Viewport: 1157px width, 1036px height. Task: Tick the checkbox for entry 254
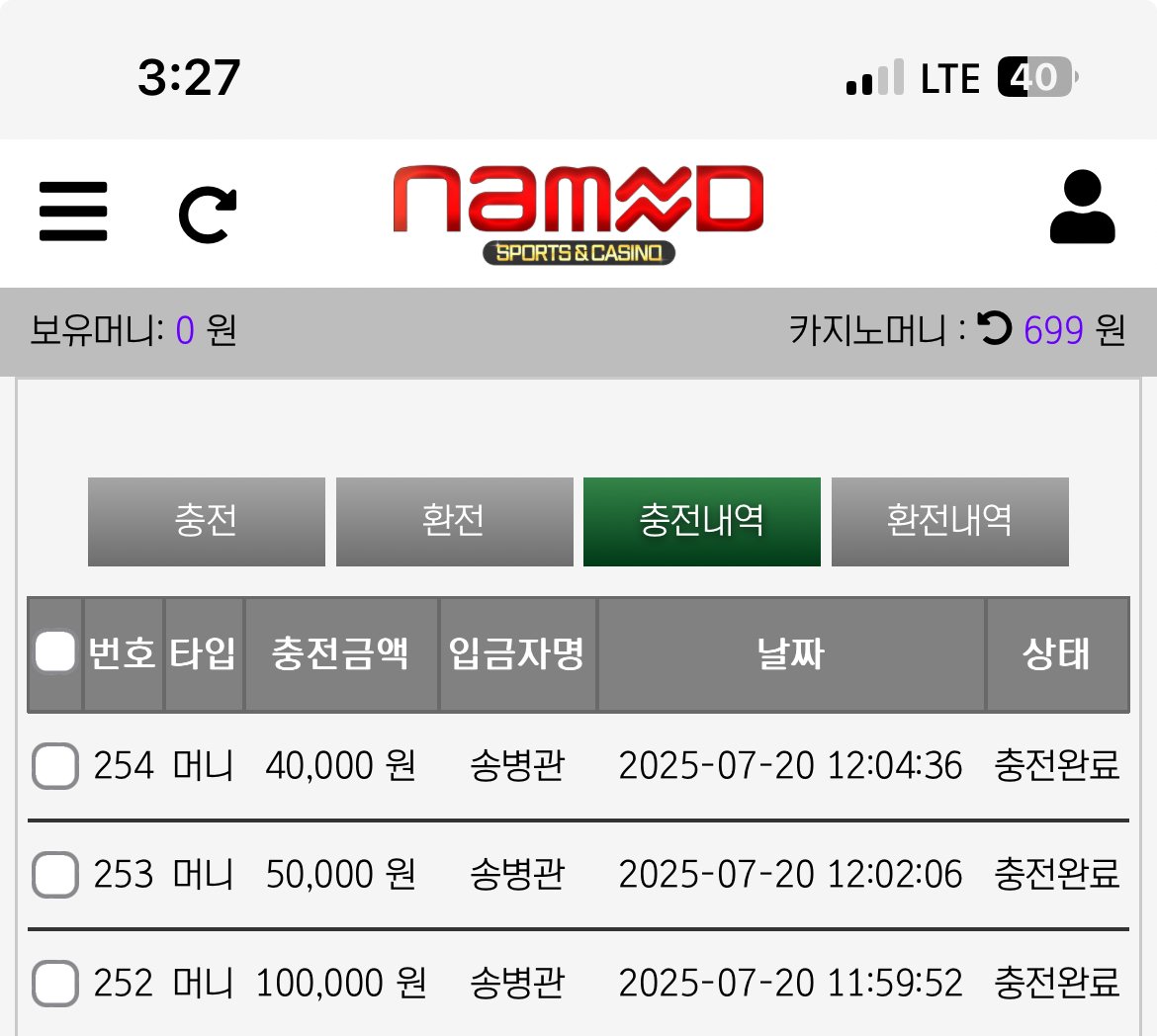[x=55, y=766]
